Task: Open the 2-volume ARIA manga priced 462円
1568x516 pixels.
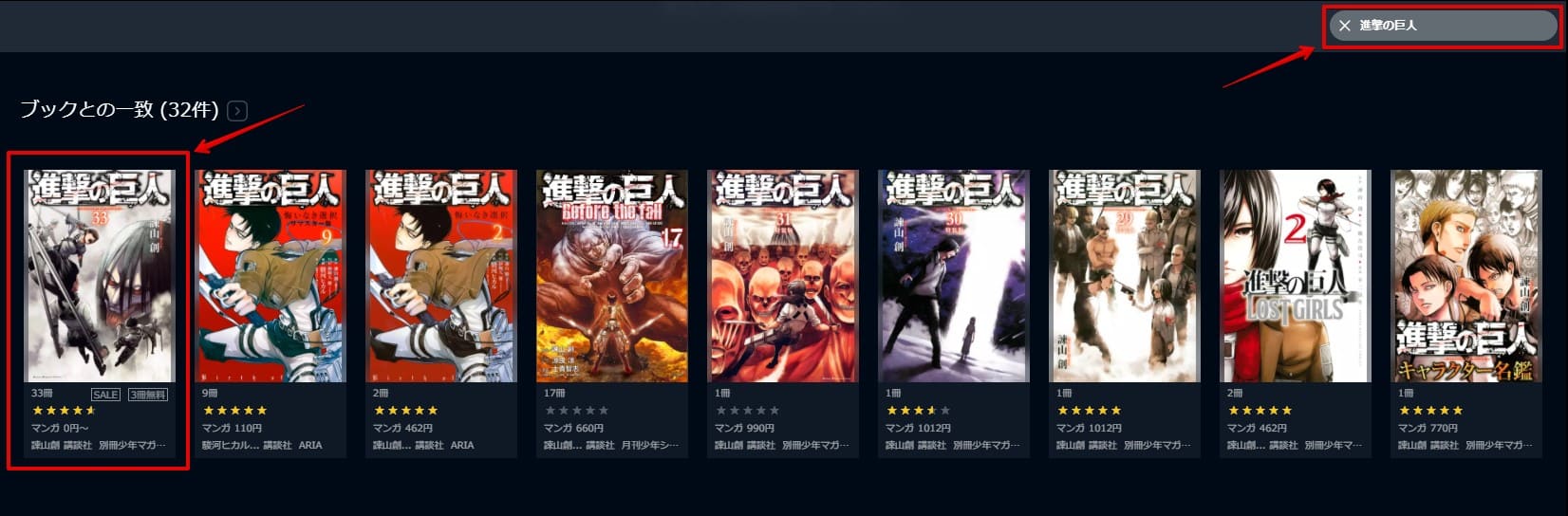Action: 441,276
